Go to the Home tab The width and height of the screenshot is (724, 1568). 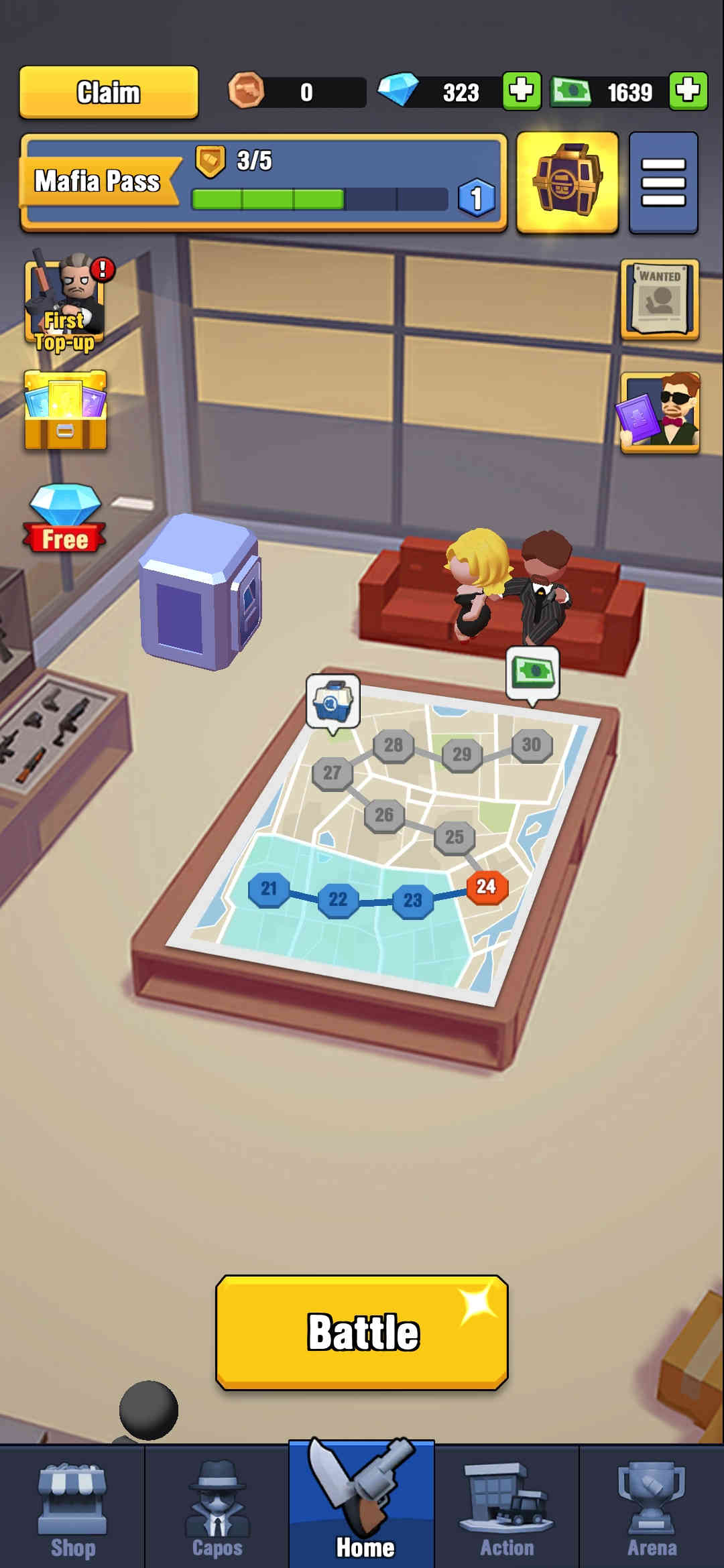[x=362, y=1508]
